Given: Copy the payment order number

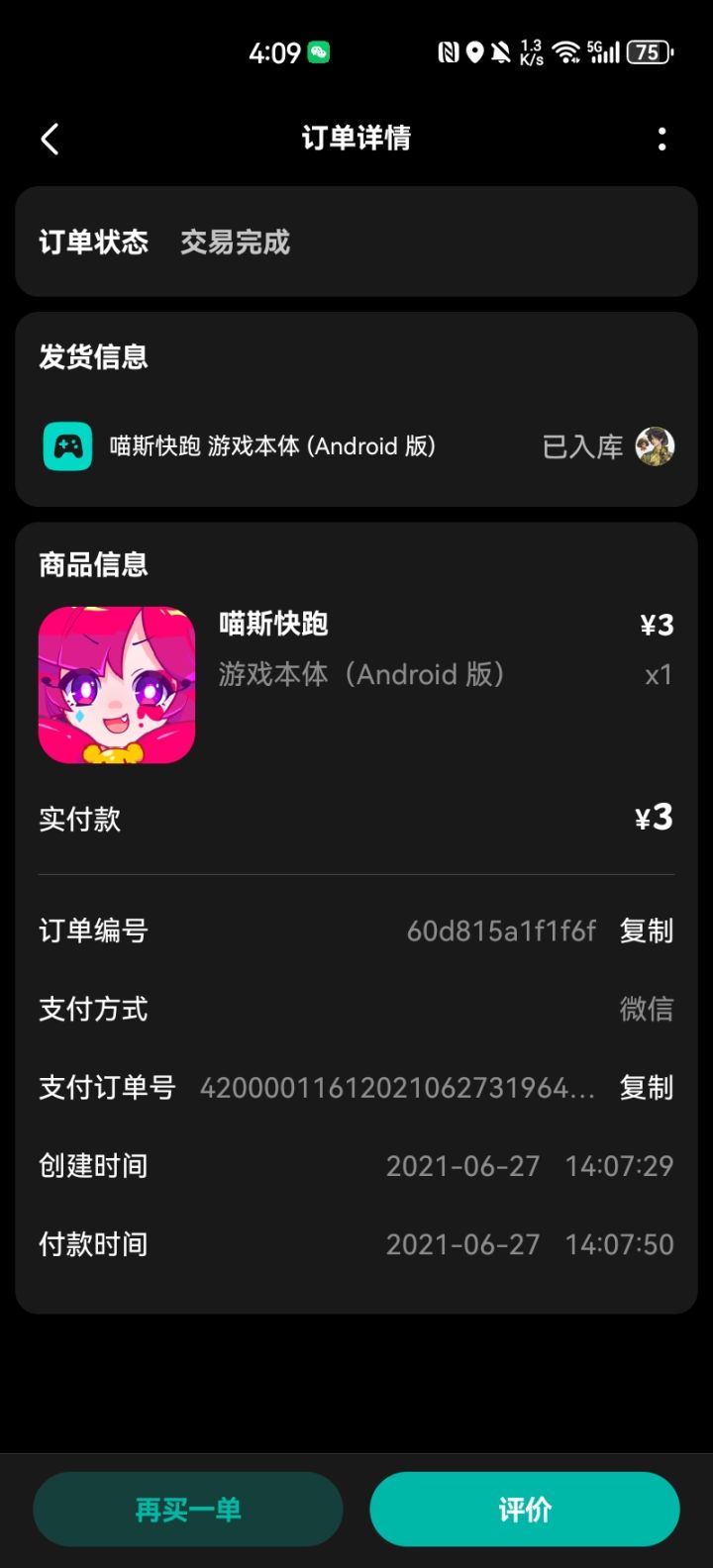Looking at the screenshot, I should pyautogui.click(x=645, y=1087).
